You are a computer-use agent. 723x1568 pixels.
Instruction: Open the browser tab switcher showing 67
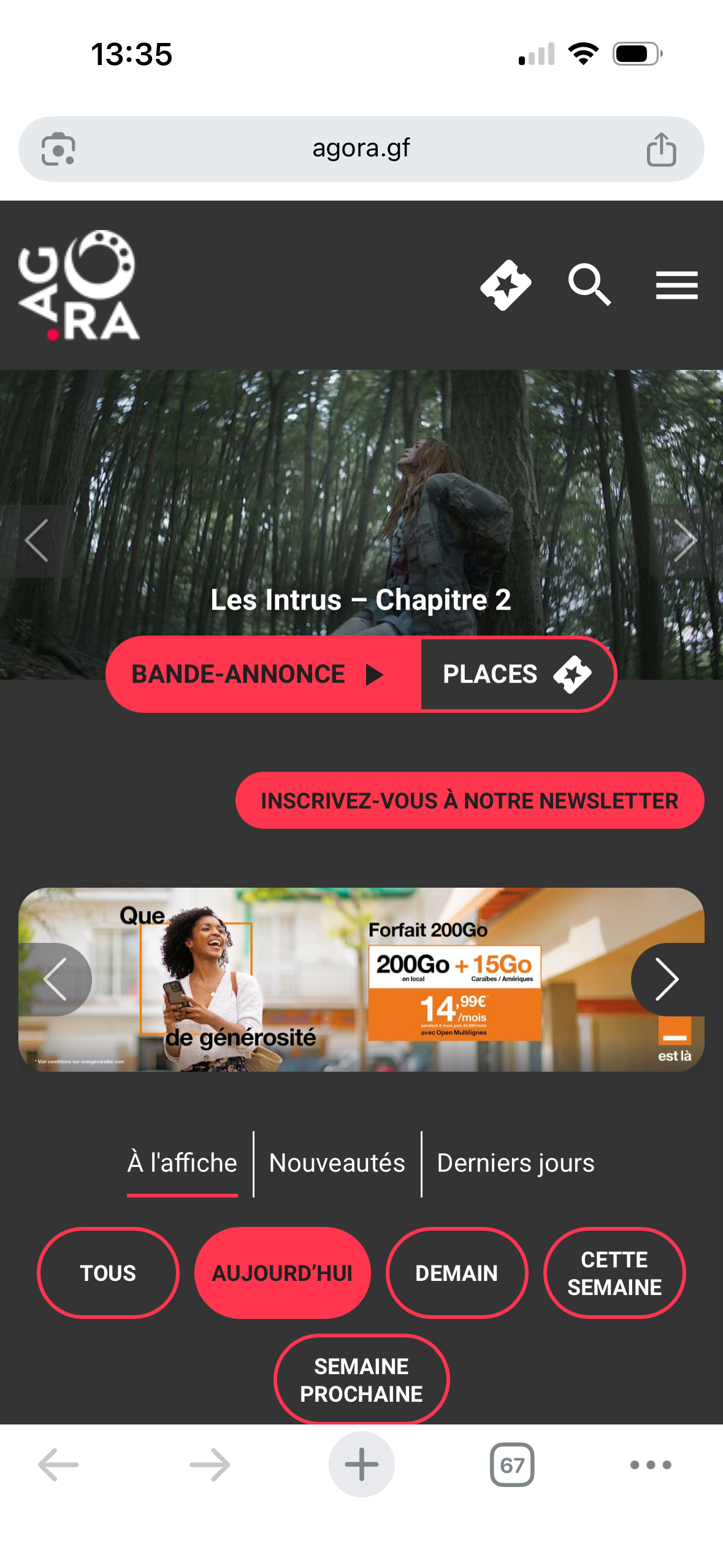tap(512, 1465)
